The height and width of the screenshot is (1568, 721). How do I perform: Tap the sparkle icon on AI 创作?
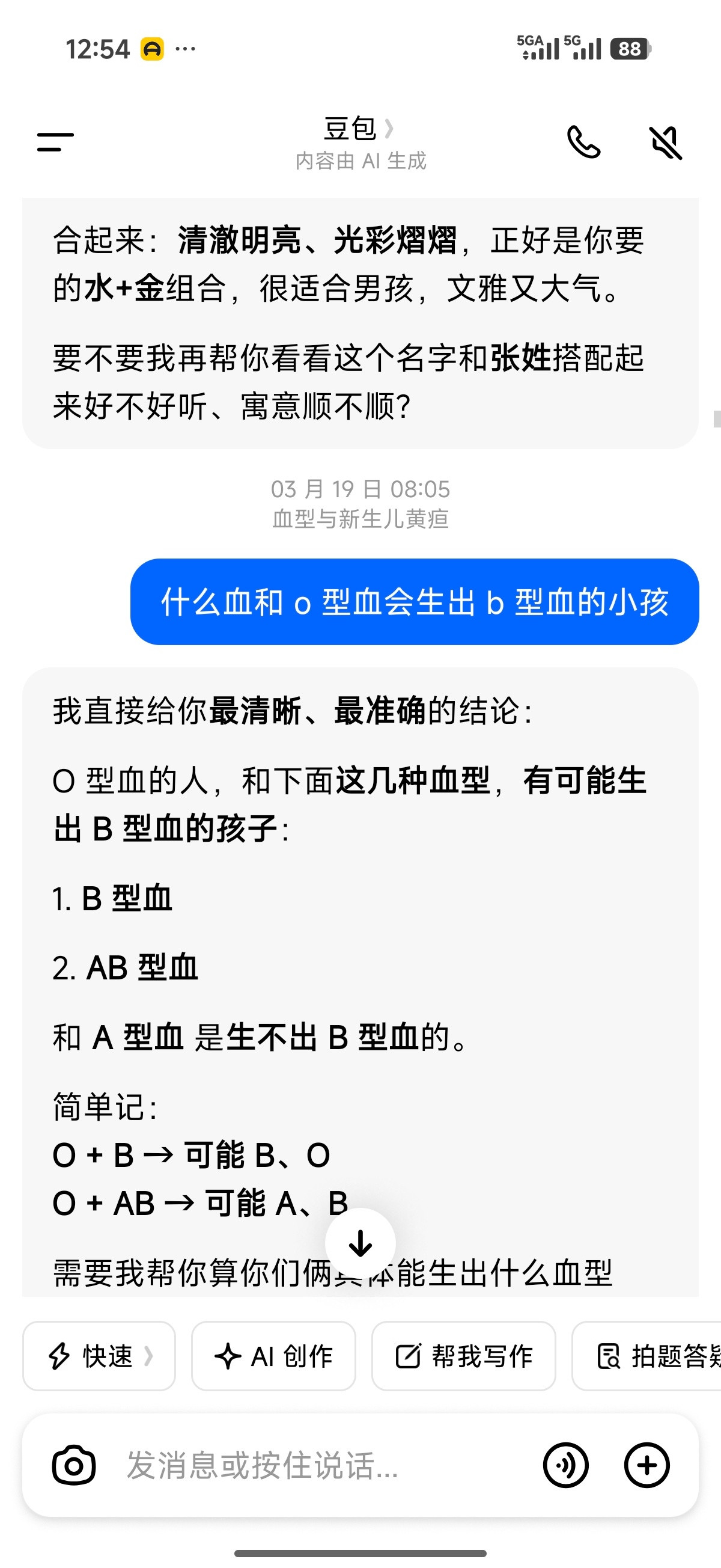point(229,1357)
